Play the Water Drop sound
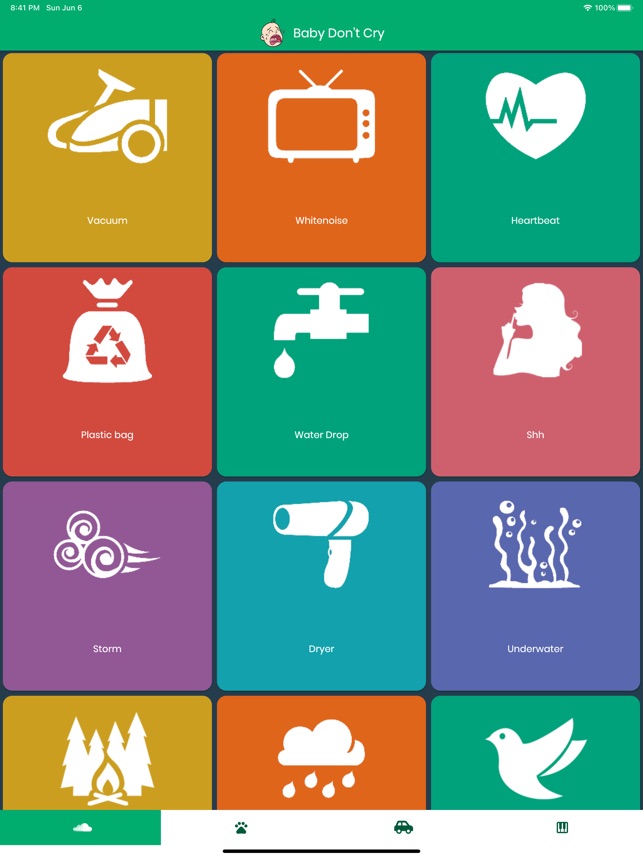 tap(321, 371)
